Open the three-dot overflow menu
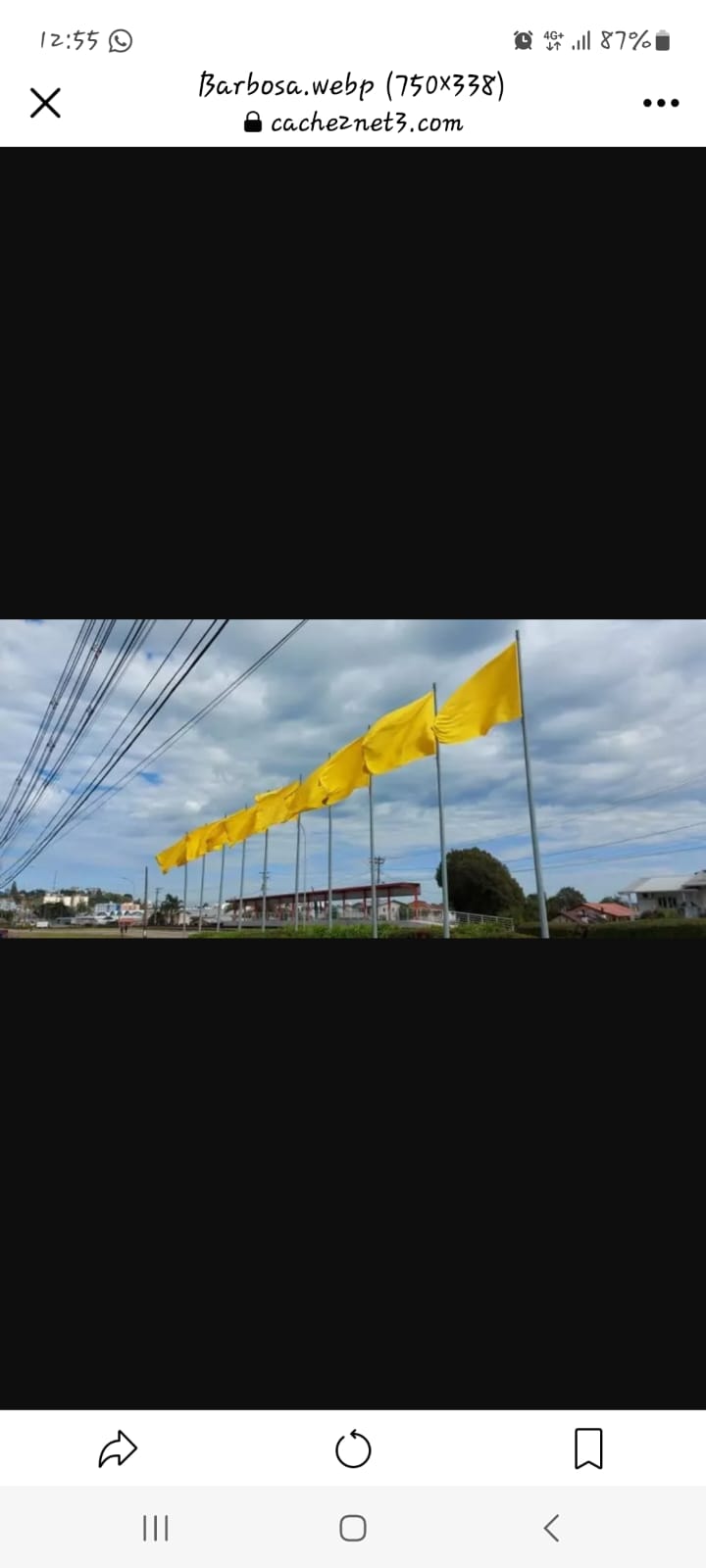706x1568 pixels. 661,103
